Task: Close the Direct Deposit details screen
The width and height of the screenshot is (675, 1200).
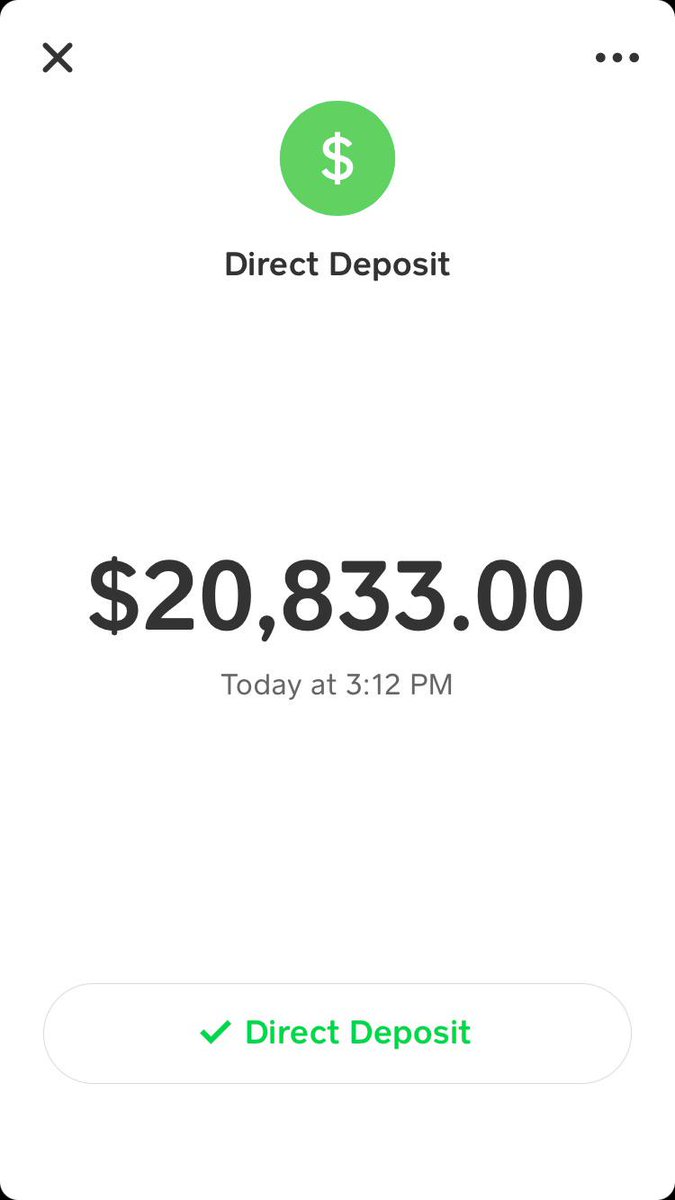Action: tap(57, 58)
